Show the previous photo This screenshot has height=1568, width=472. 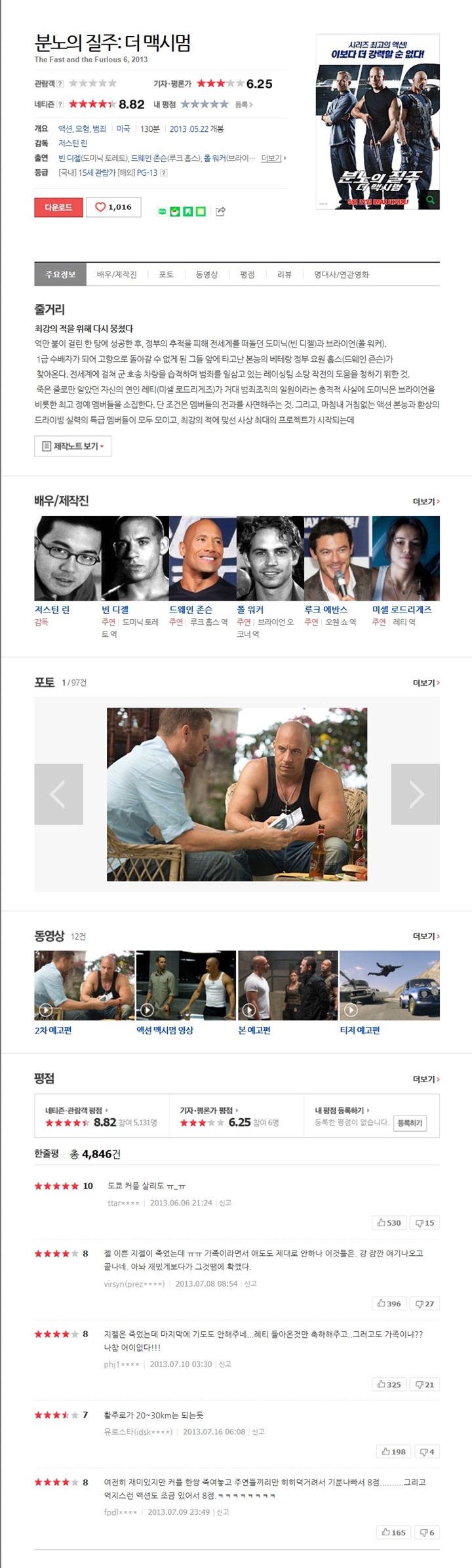[x=58, y=794]
